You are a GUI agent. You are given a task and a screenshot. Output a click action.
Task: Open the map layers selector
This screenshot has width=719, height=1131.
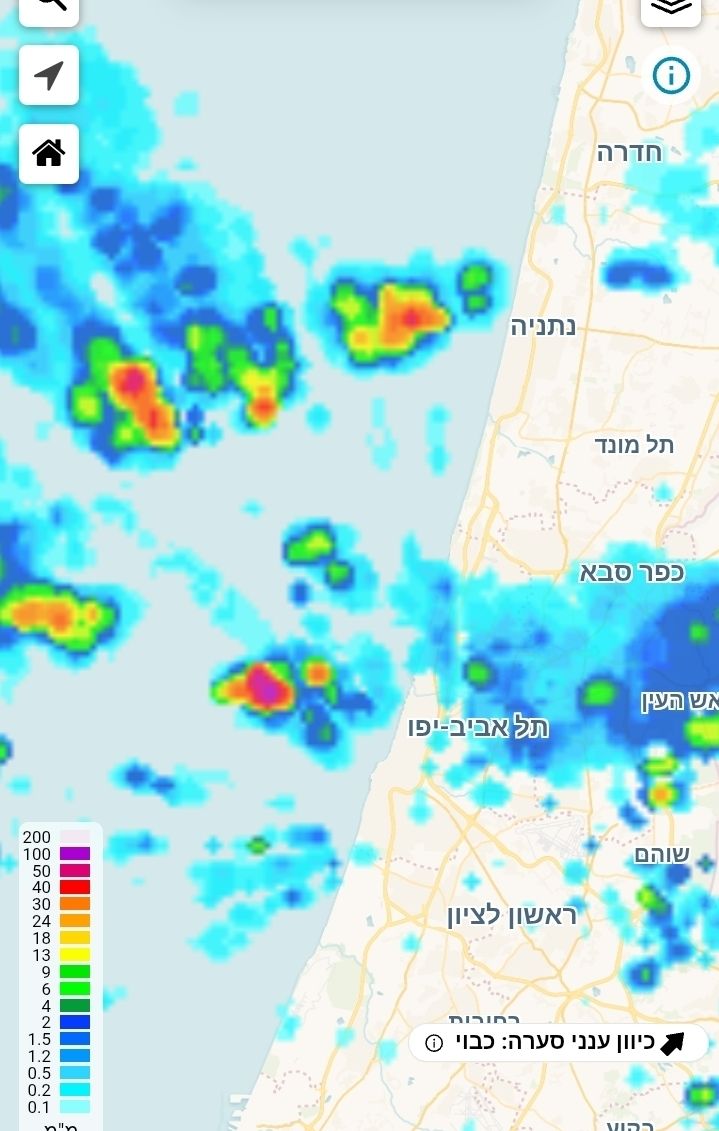(x=671, y=8)
